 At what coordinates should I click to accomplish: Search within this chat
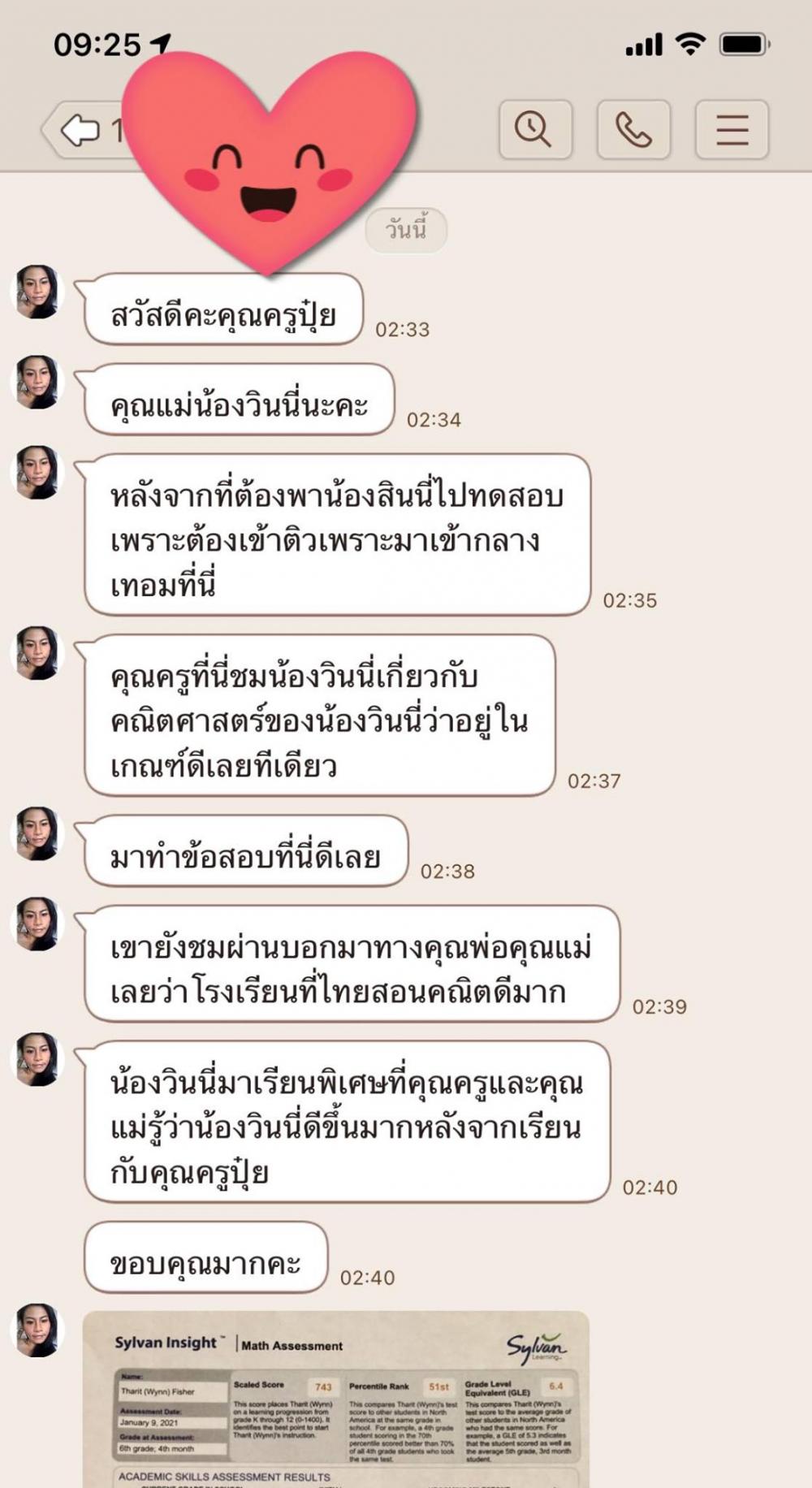(535, 129)
